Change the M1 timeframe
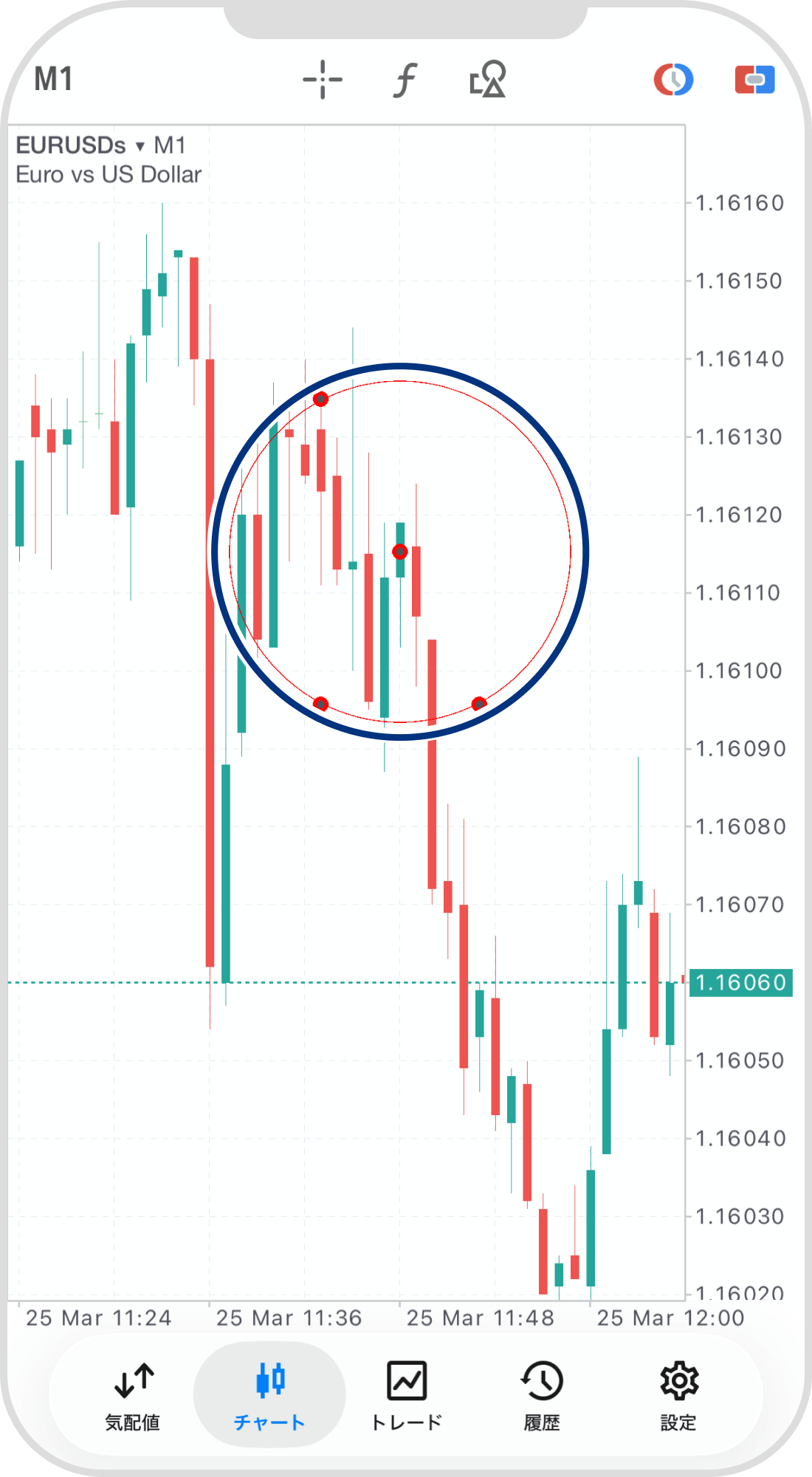 click(x=53, y=80)
